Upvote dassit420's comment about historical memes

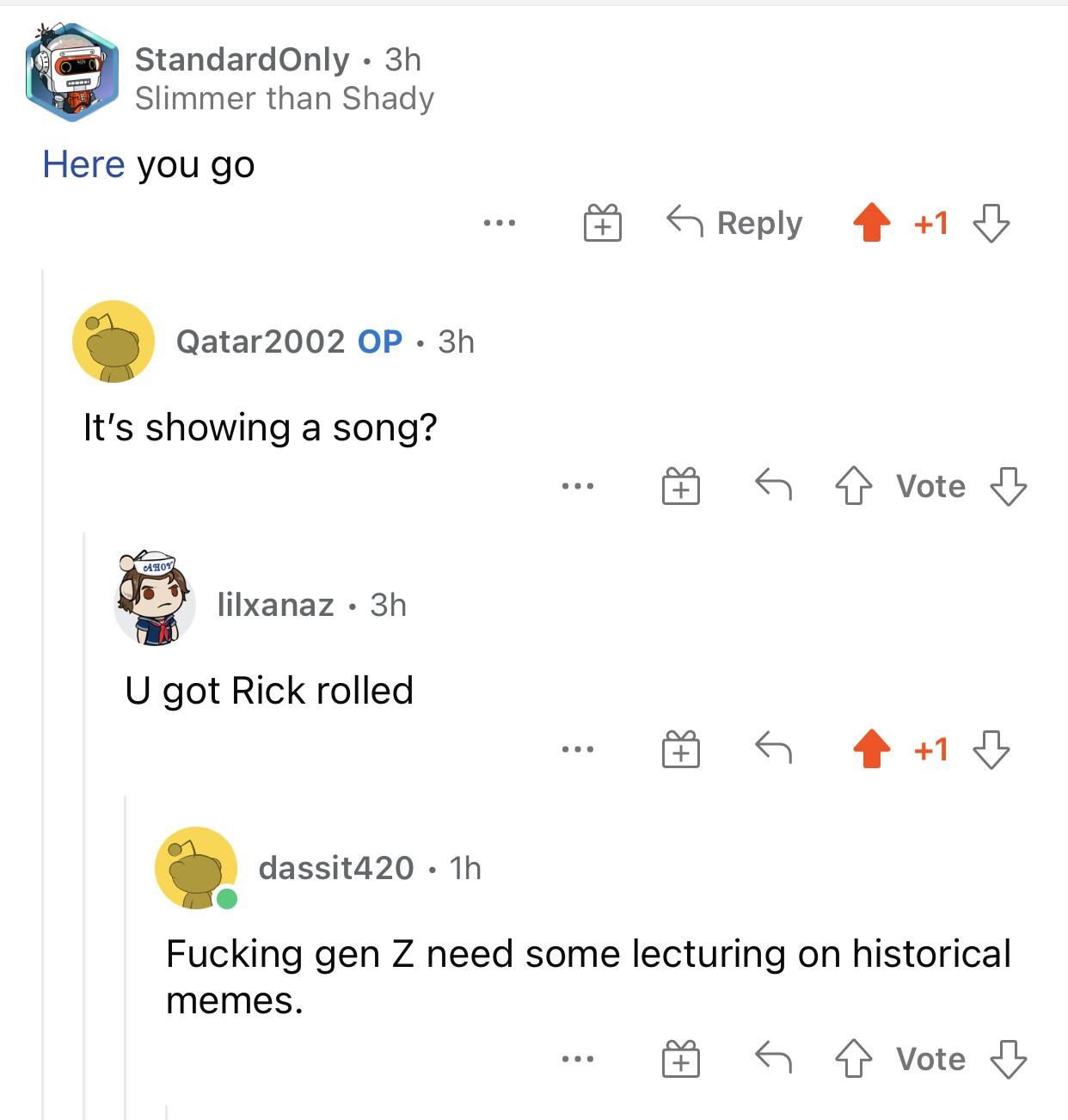click(854, 1059)
